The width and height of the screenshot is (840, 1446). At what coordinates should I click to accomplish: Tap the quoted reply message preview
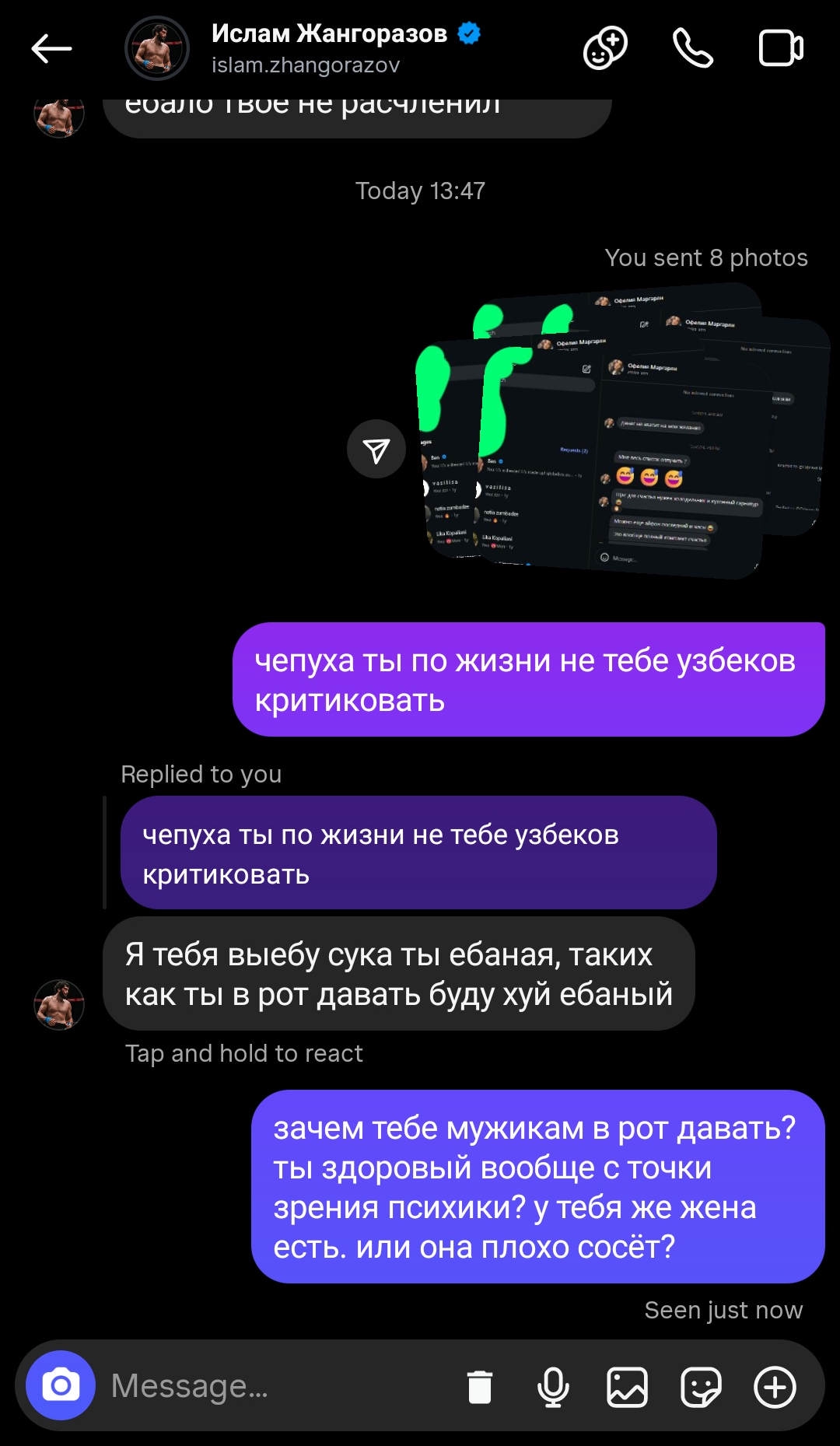[x=418, y=853]
